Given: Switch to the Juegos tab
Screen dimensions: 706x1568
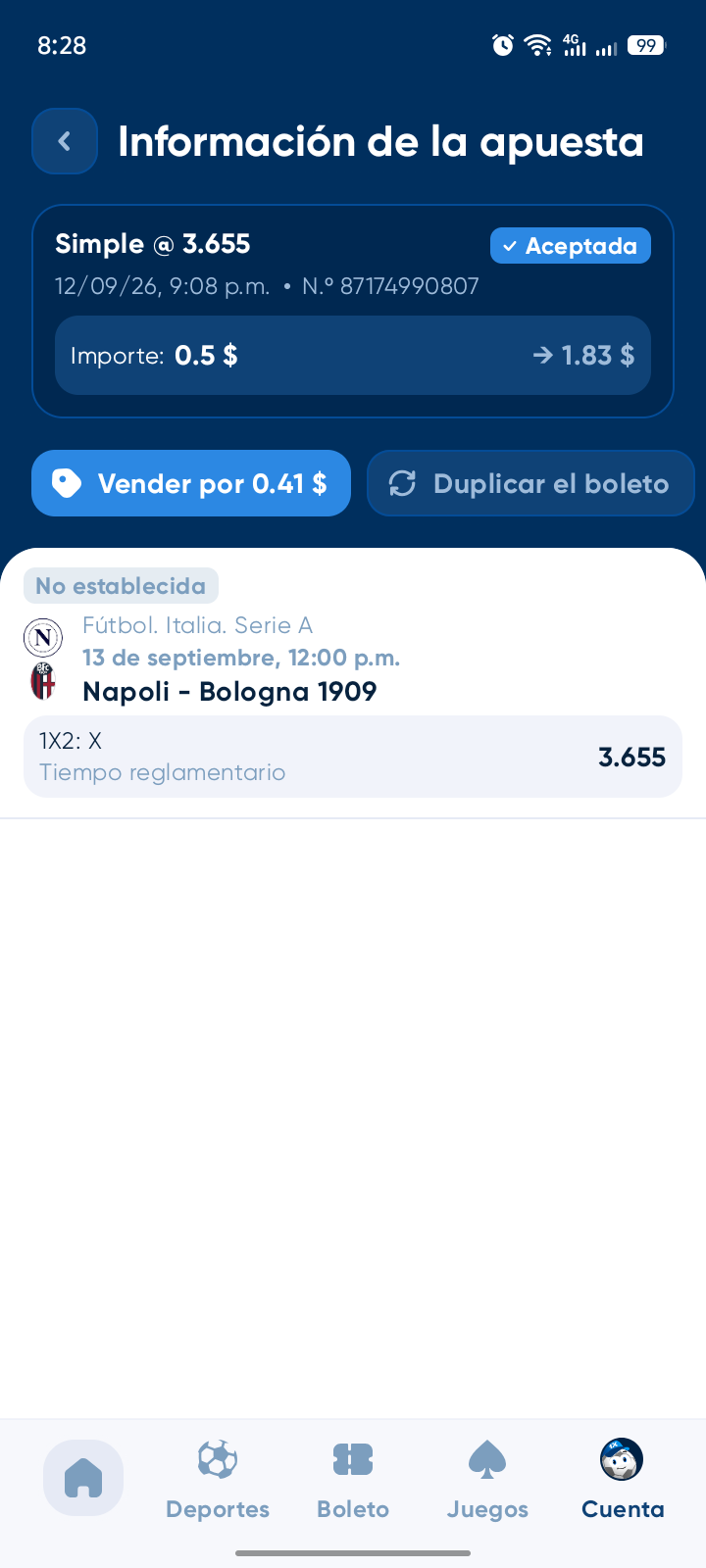Looking at the screenshot, I should (x=487, y=1480).
